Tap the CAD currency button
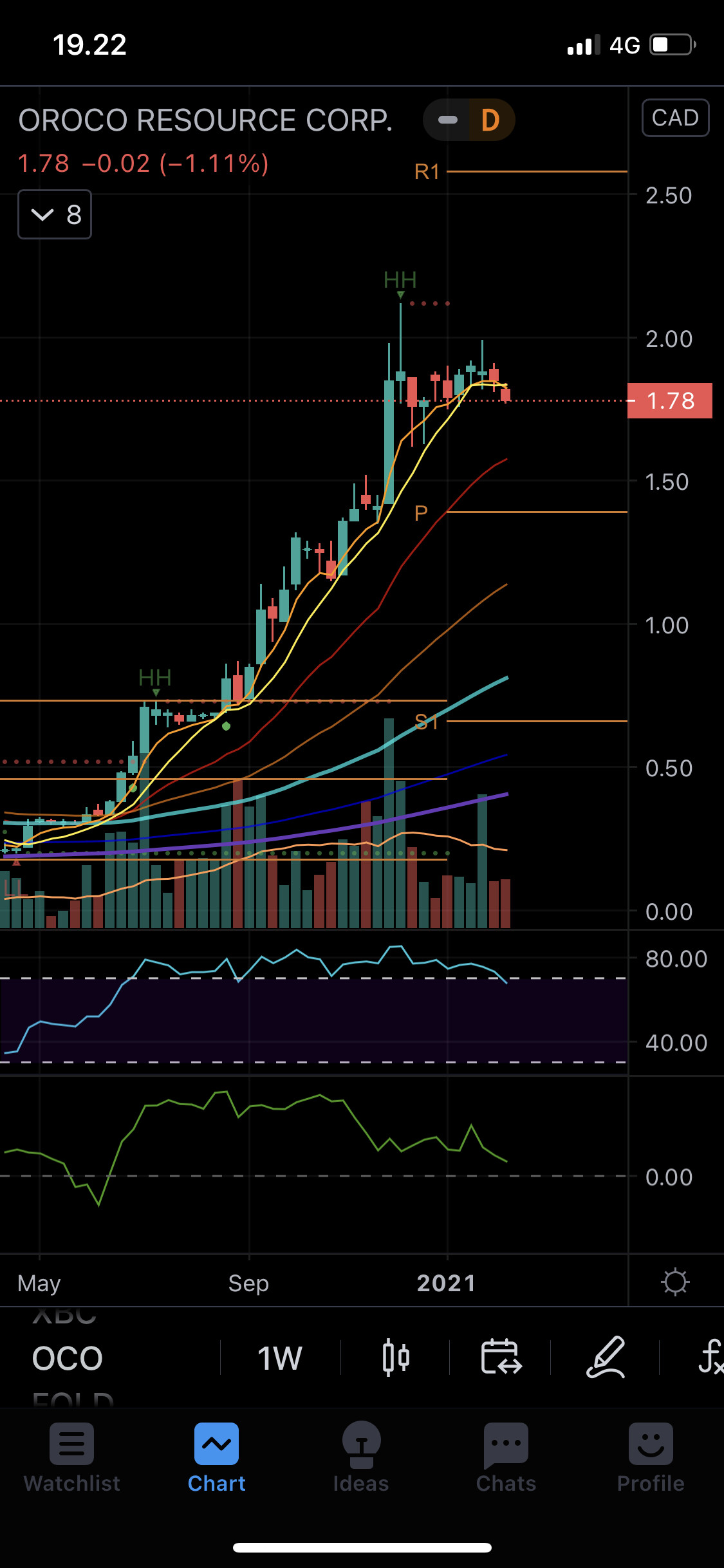The width and height of the screenshot is (724, 1568). (675, 118)
